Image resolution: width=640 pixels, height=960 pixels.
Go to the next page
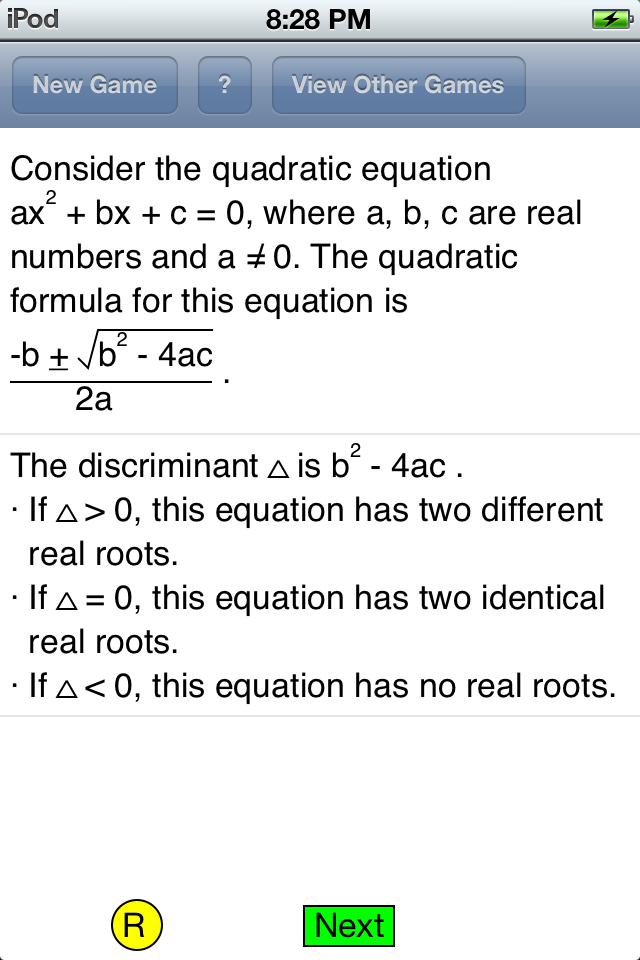(349, 926)
